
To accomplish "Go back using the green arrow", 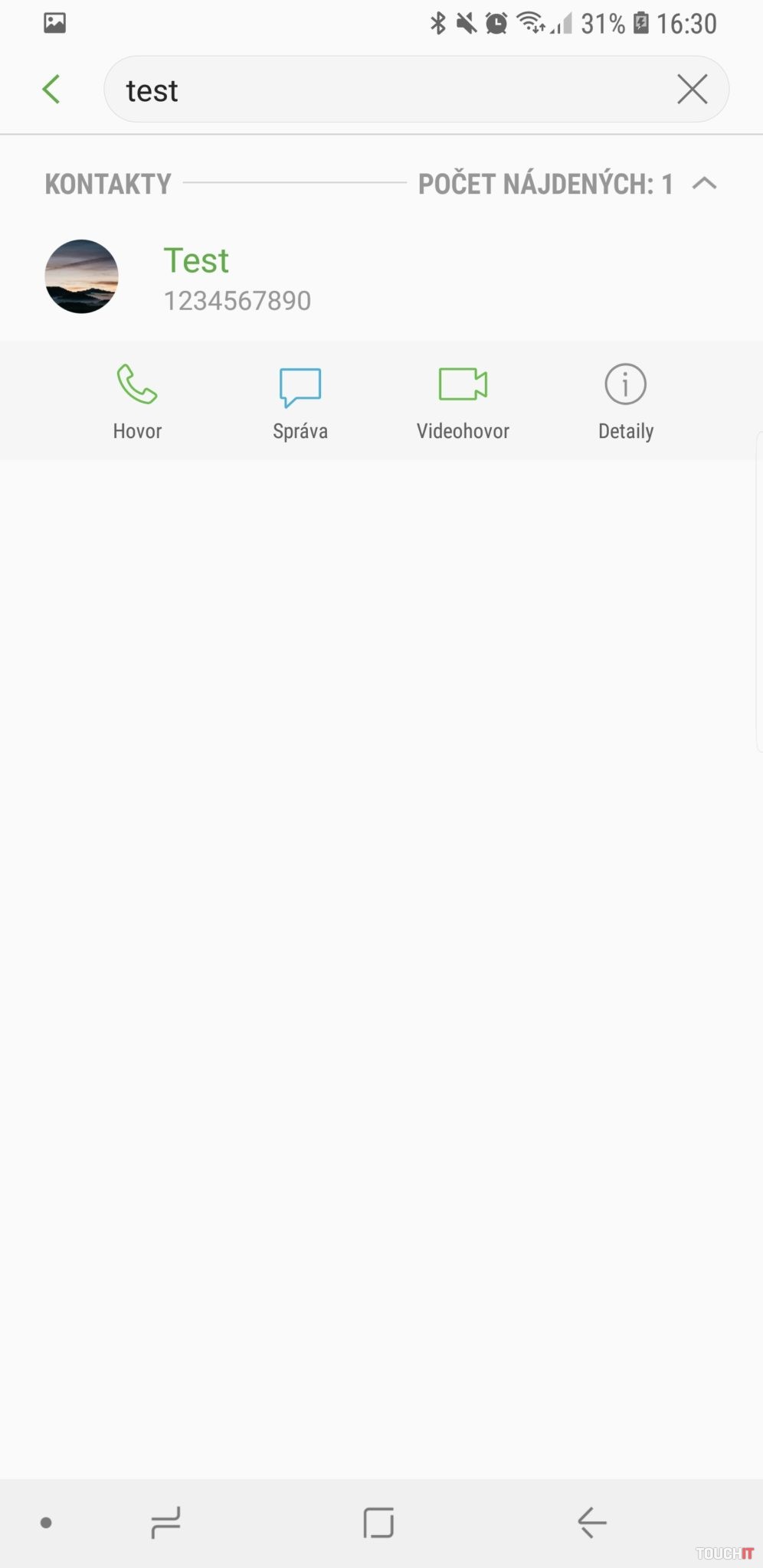I will 51,90.
